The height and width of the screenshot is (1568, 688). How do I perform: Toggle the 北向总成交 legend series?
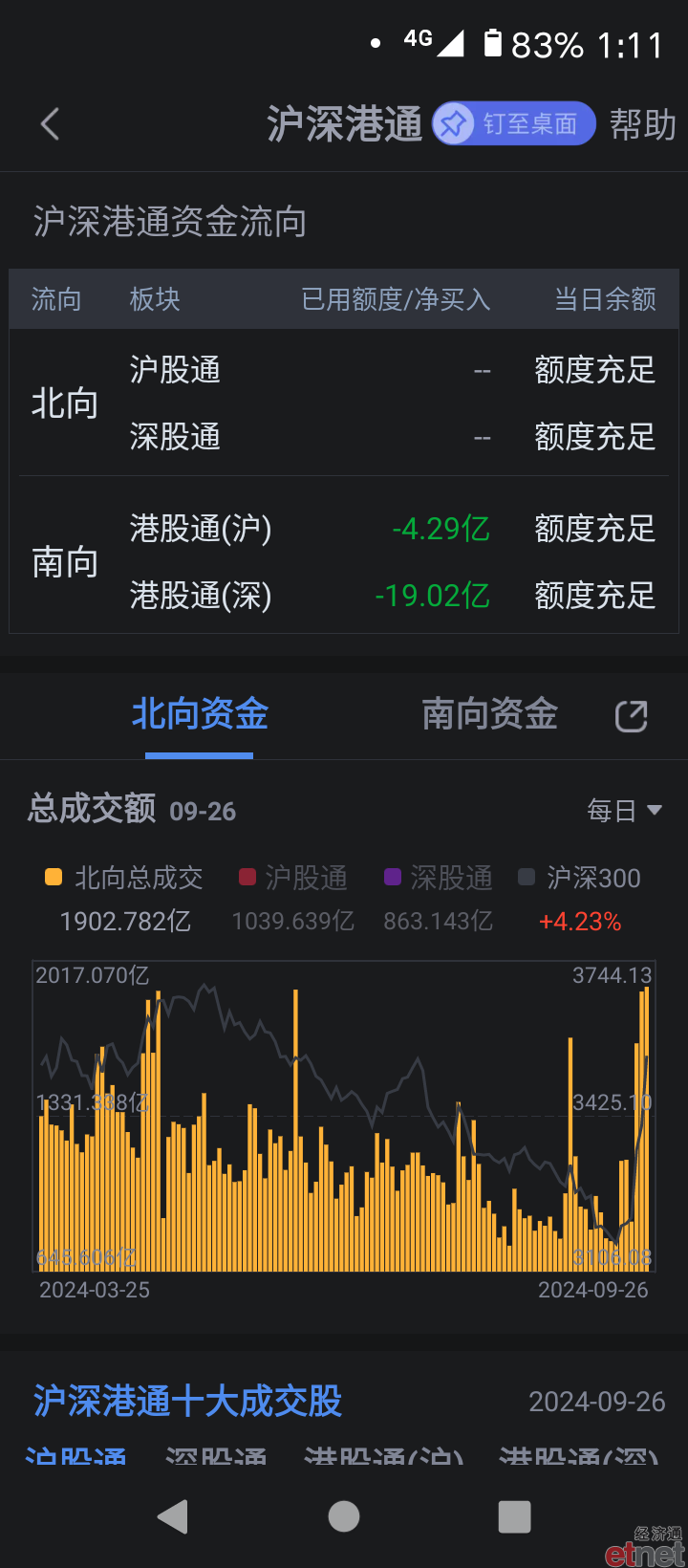pos(124,878)
